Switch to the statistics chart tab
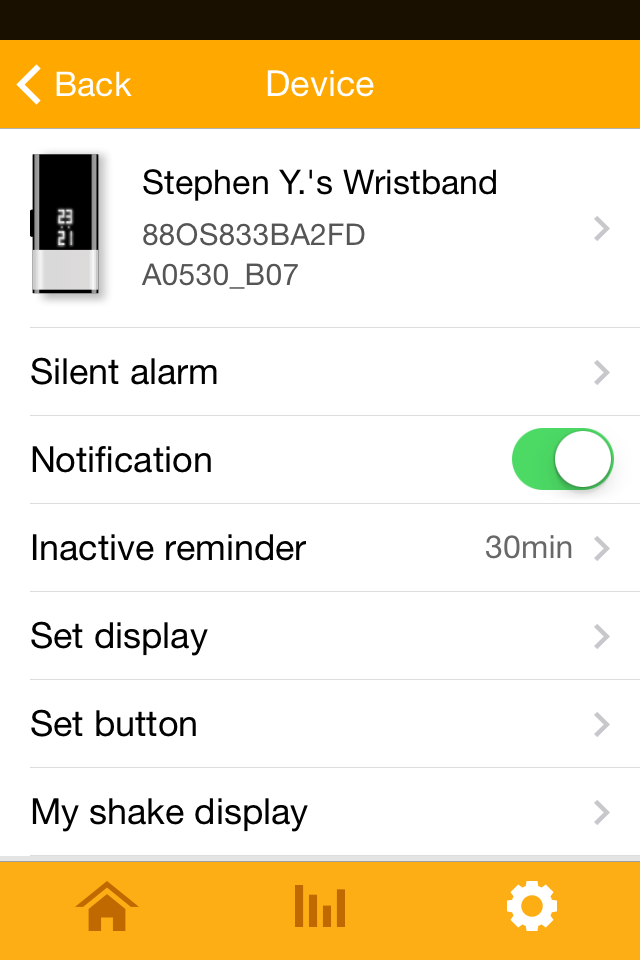The height and width of the screenshot is (960, 640). 320,906
